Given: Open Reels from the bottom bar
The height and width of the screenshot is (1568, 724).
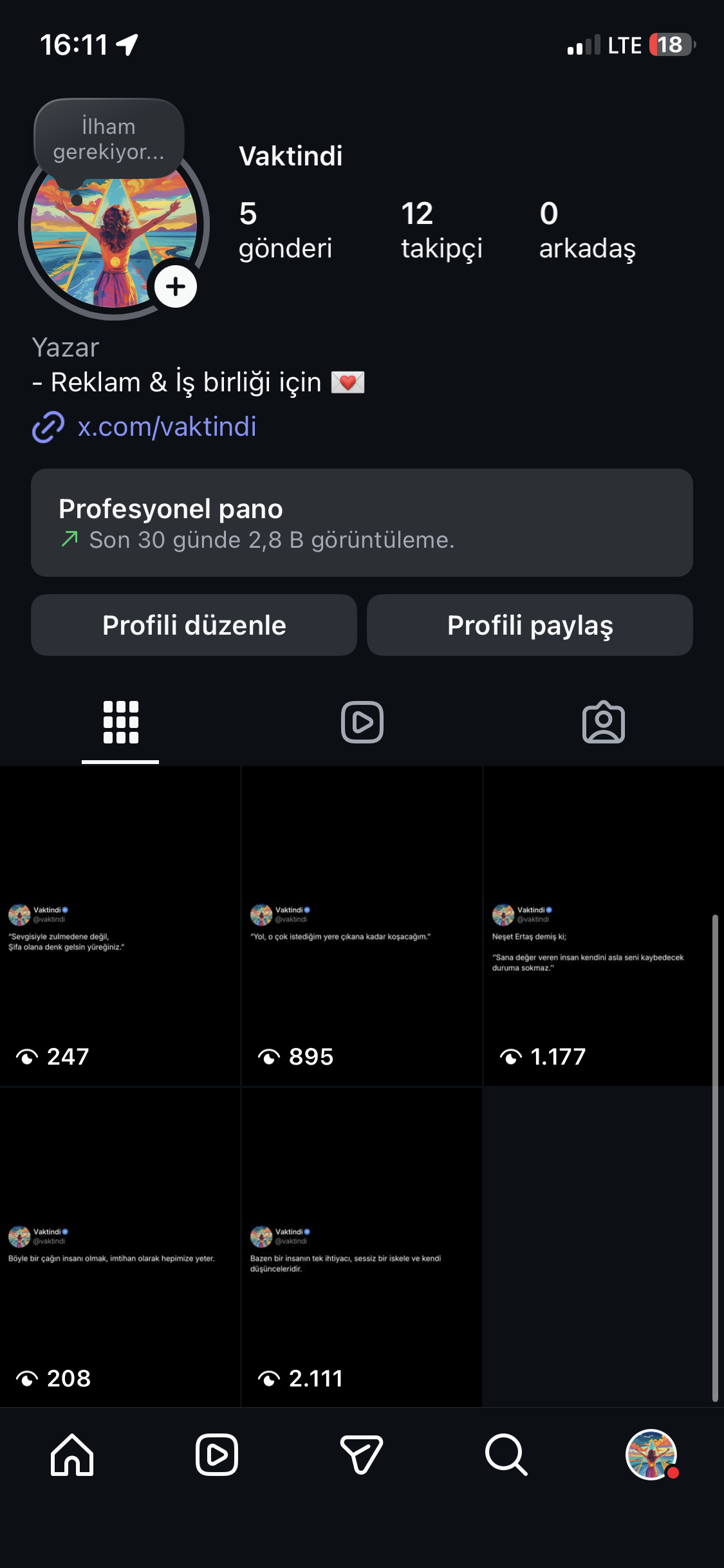Looking at the screenshot, I should [x=217, y=1455].
